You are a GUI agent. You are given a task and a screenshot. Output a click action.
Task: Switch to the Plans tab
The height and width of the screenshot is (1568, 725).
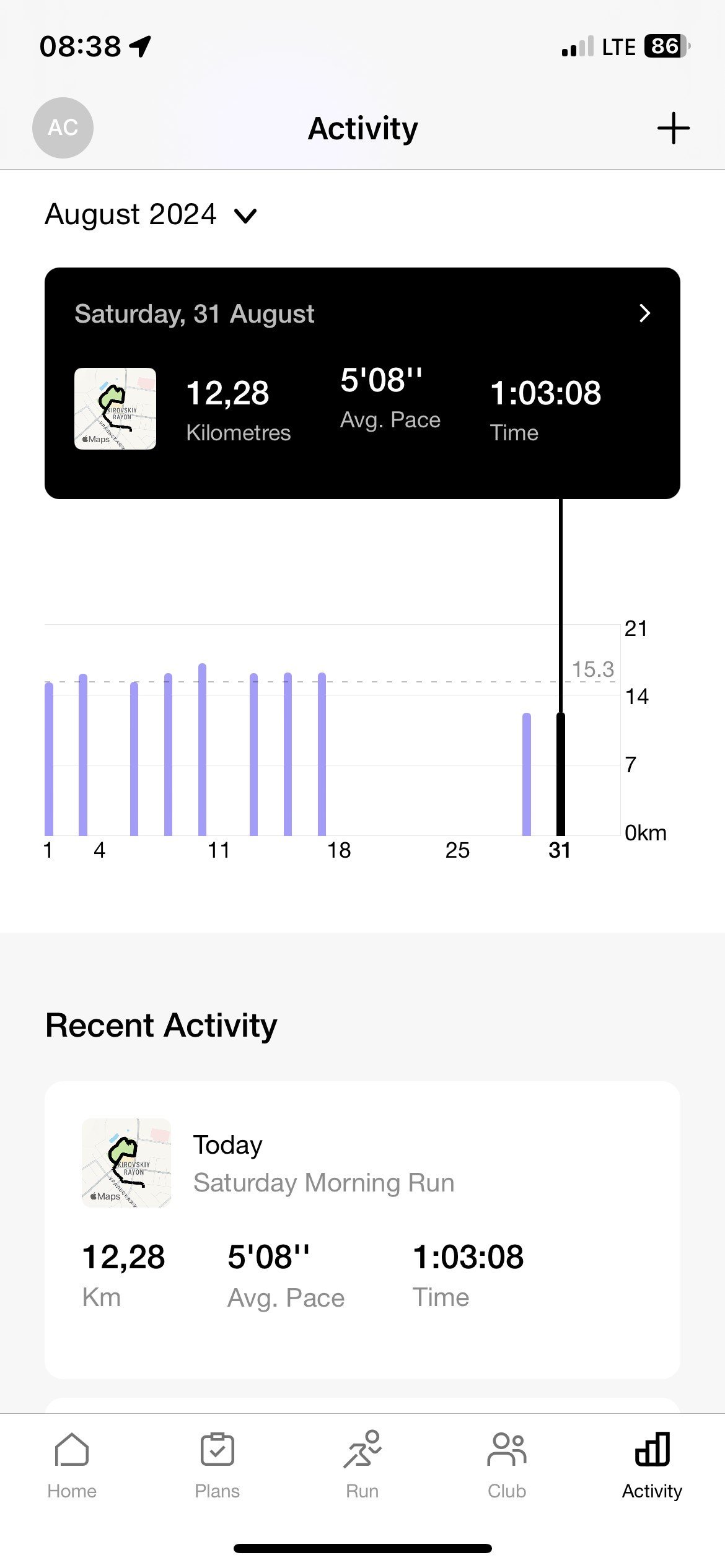pos(217,1466)
